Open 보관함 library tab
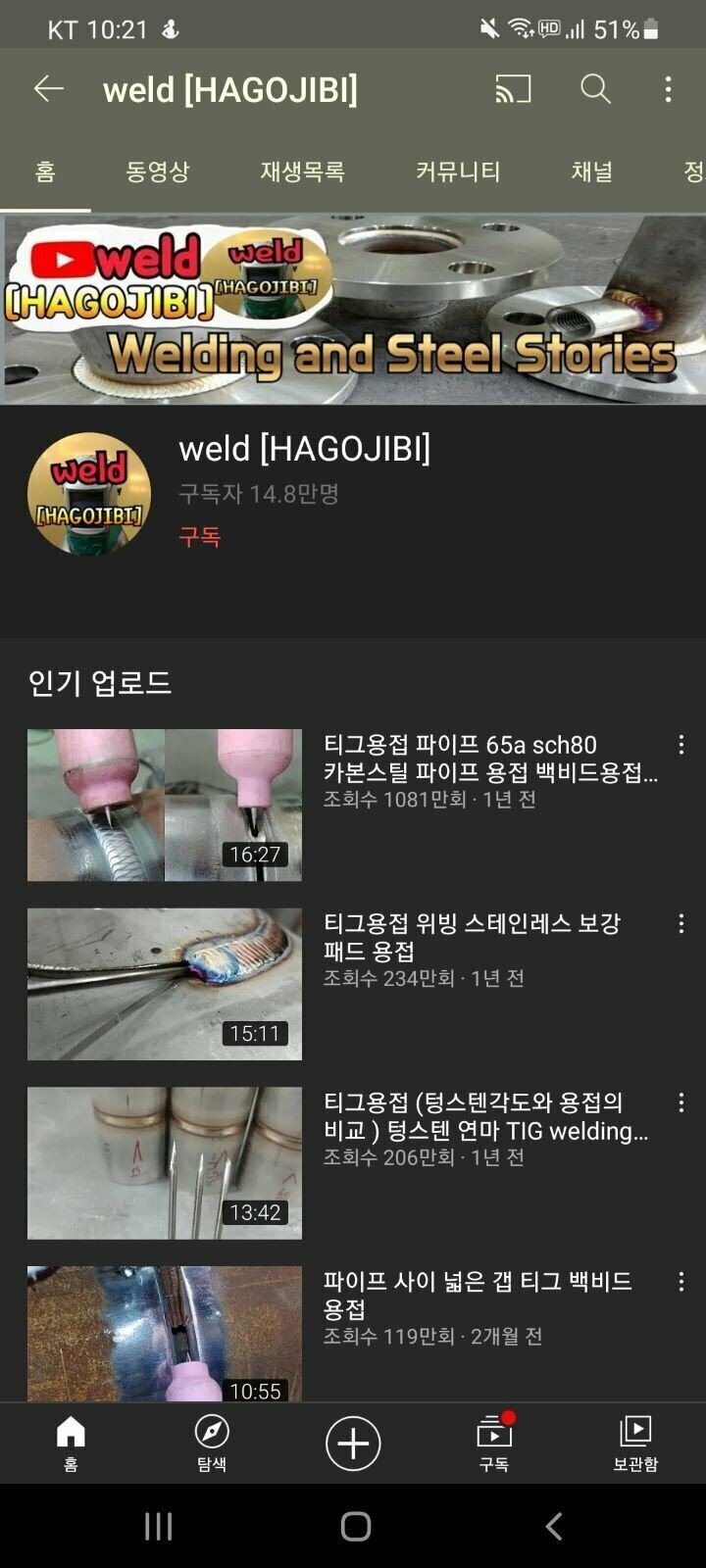The image size is (706, 1568). [635, 1443]
